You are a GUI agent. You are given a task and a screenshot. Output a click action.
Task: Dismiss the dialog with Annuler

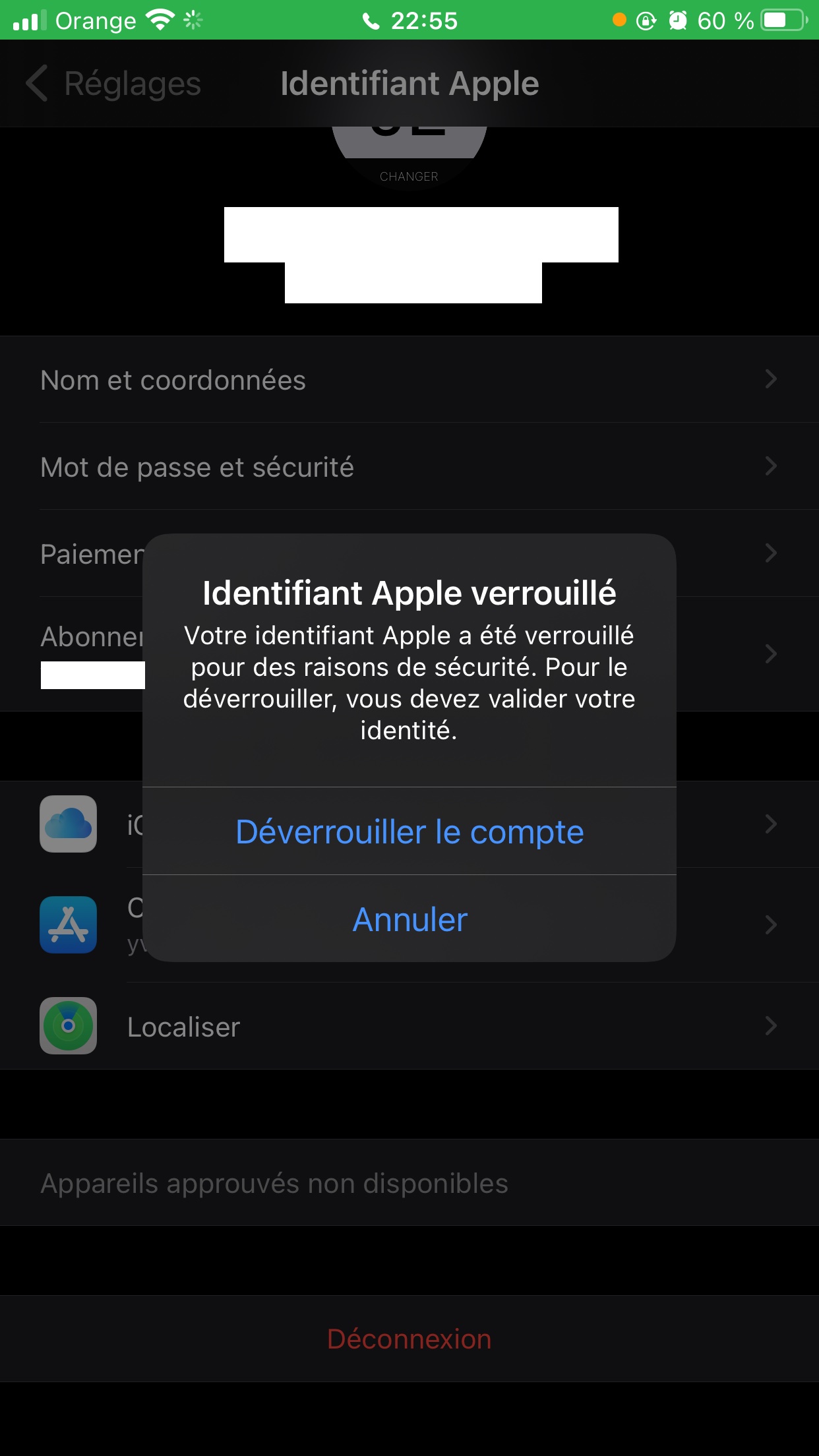coord(409,919)
